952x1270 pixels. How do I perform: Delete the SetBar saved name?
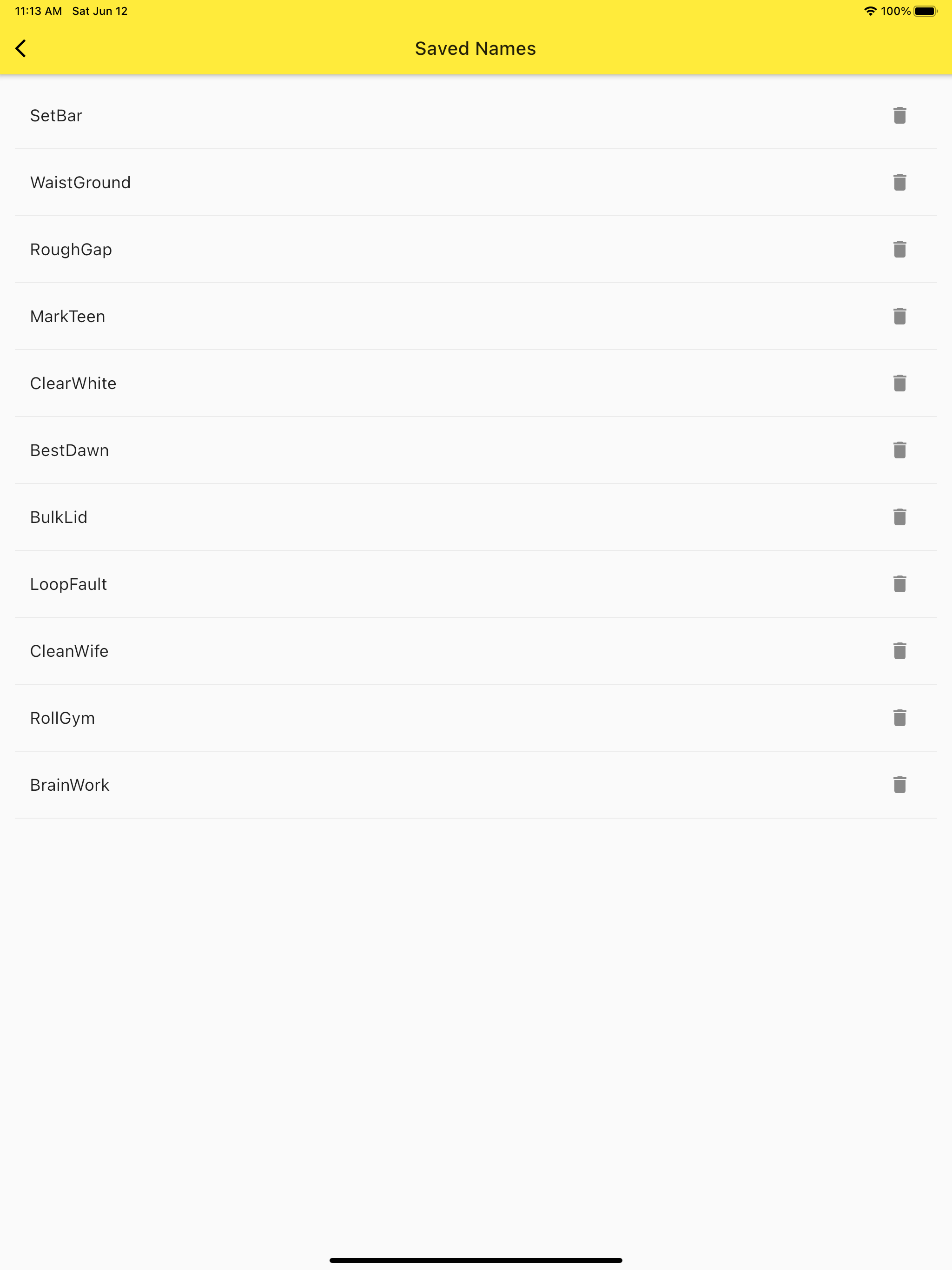[x=900, y=115]
